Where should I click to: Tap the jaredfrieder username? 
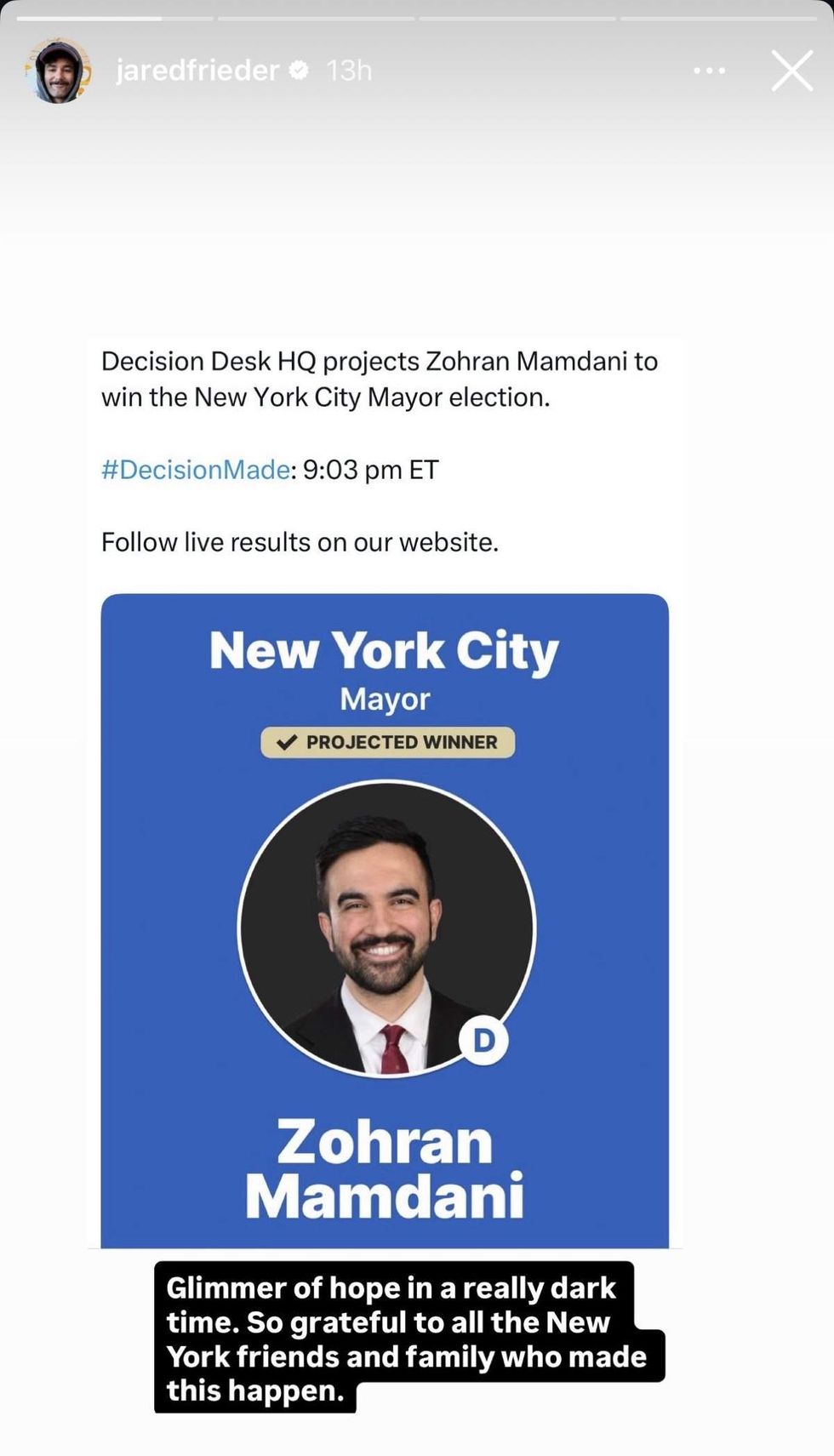pos(197,71)
